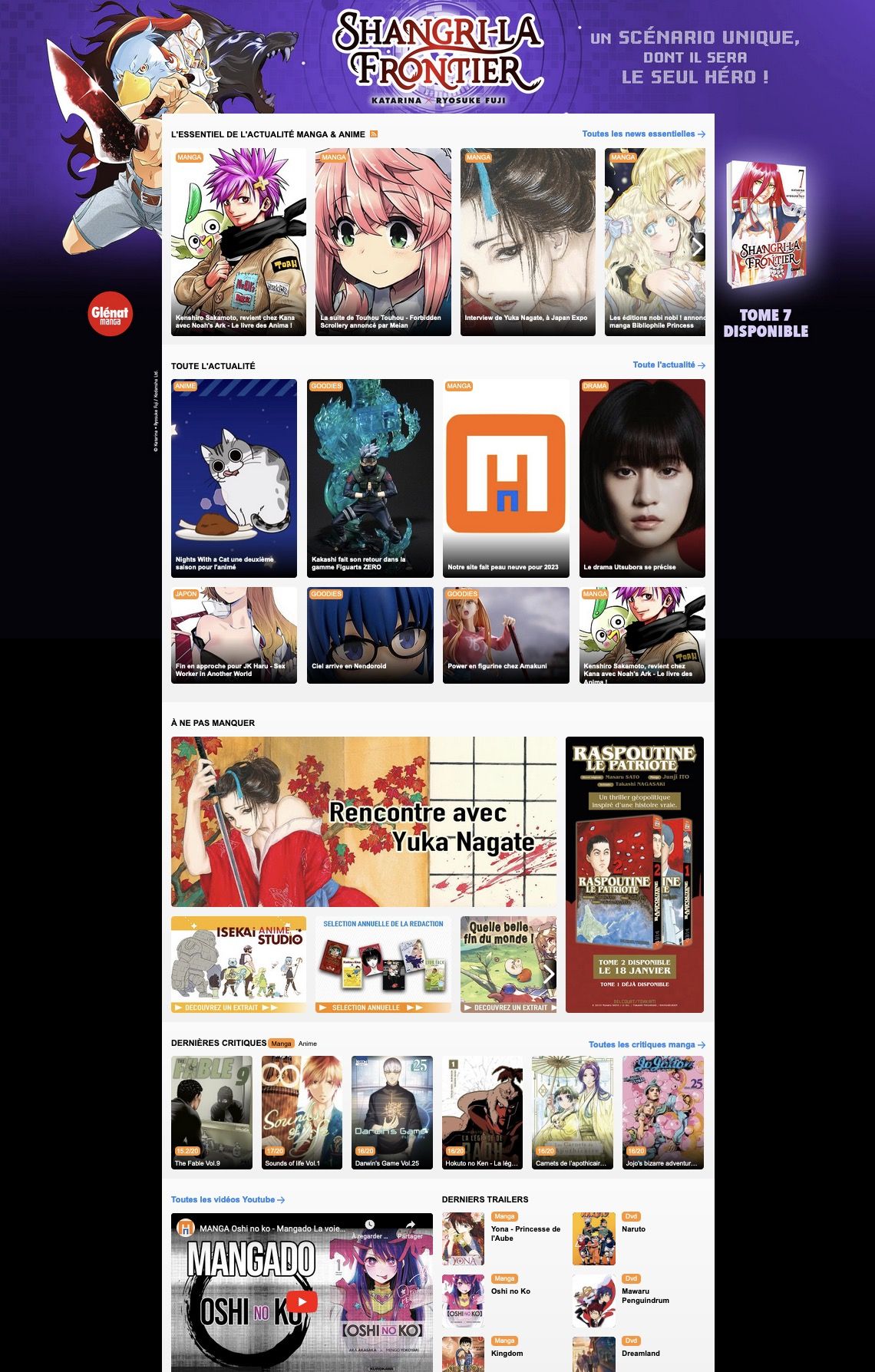Open 'Toutes les critiques manga' link
Screen dimensions: 875x1372
pyautogui.click(x=646, y=1045)
